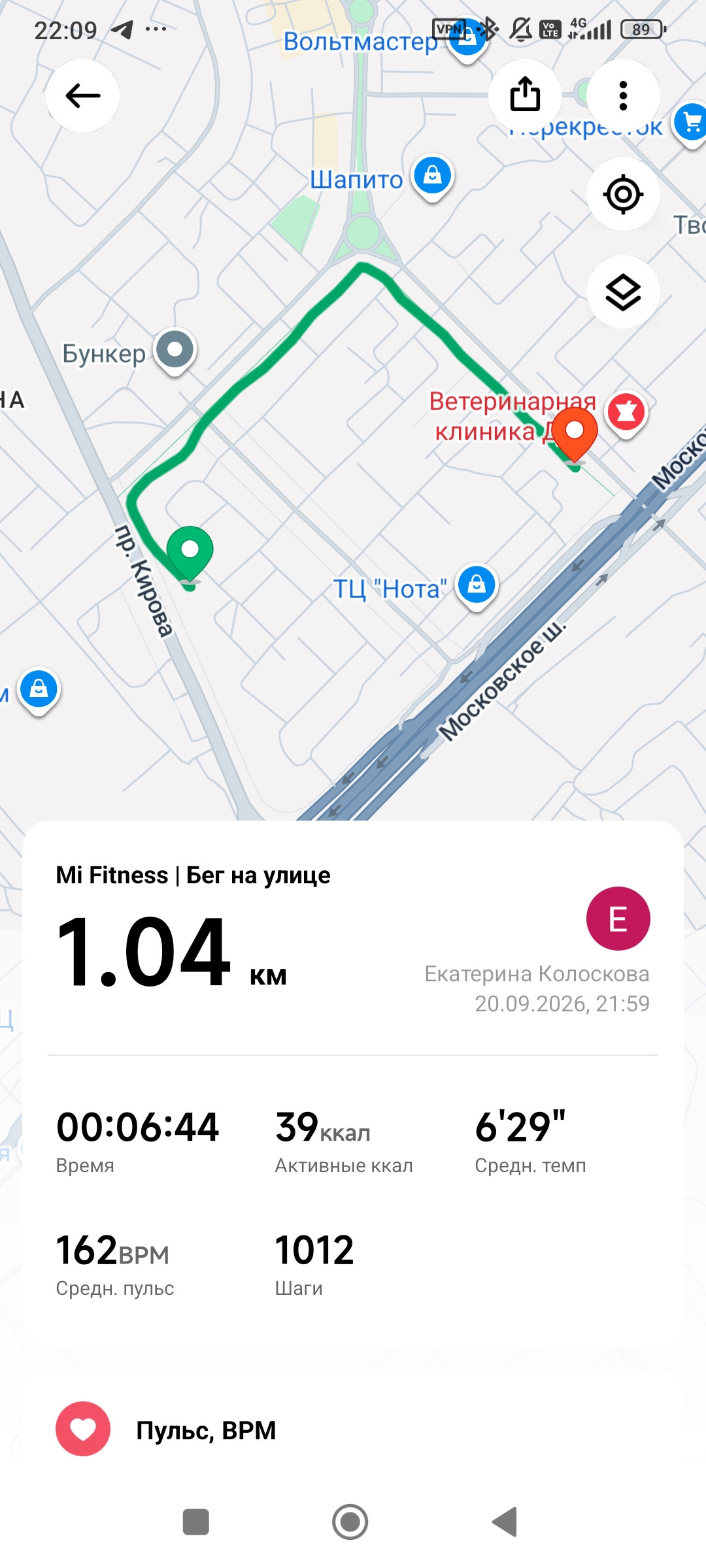Image resolution: width=706 pixels, height=1568 pixels.
Task: Open the Бункер place pin
Action: 175,351
